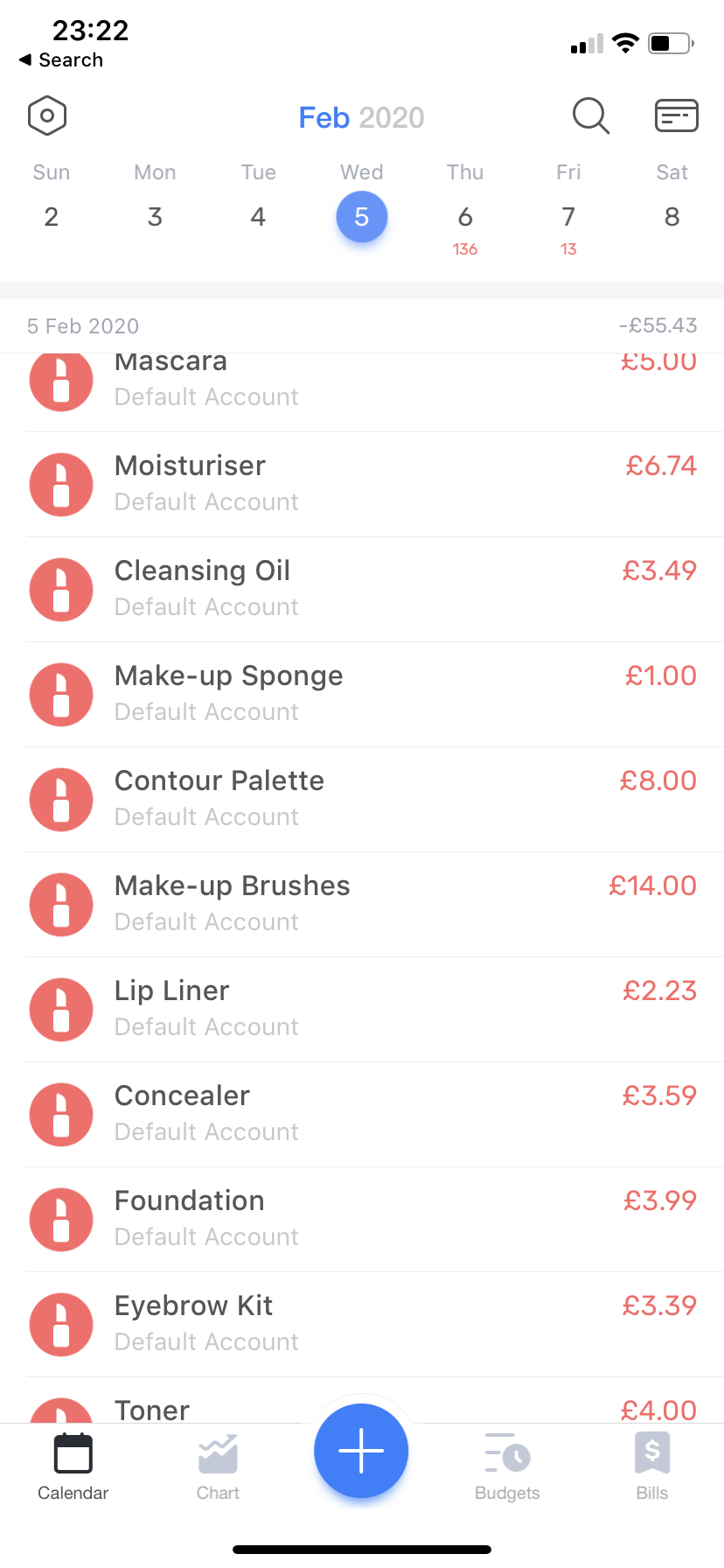Open the accounts card icon
The width and height of the screenshot is (724, 1568).
(x=676, y=115)
